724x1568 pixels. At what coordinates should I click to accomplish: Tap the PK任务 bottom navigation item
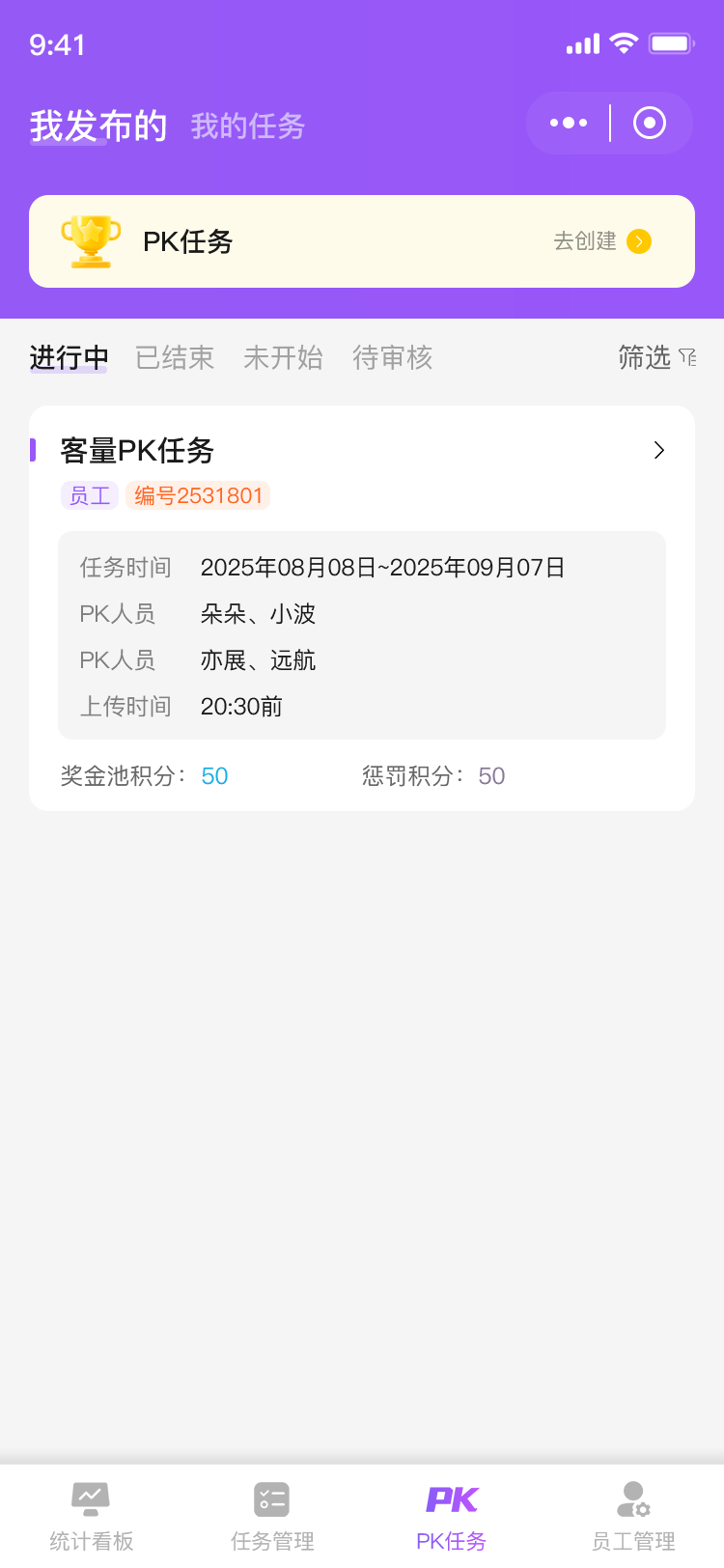click(x=452, y=1517)
